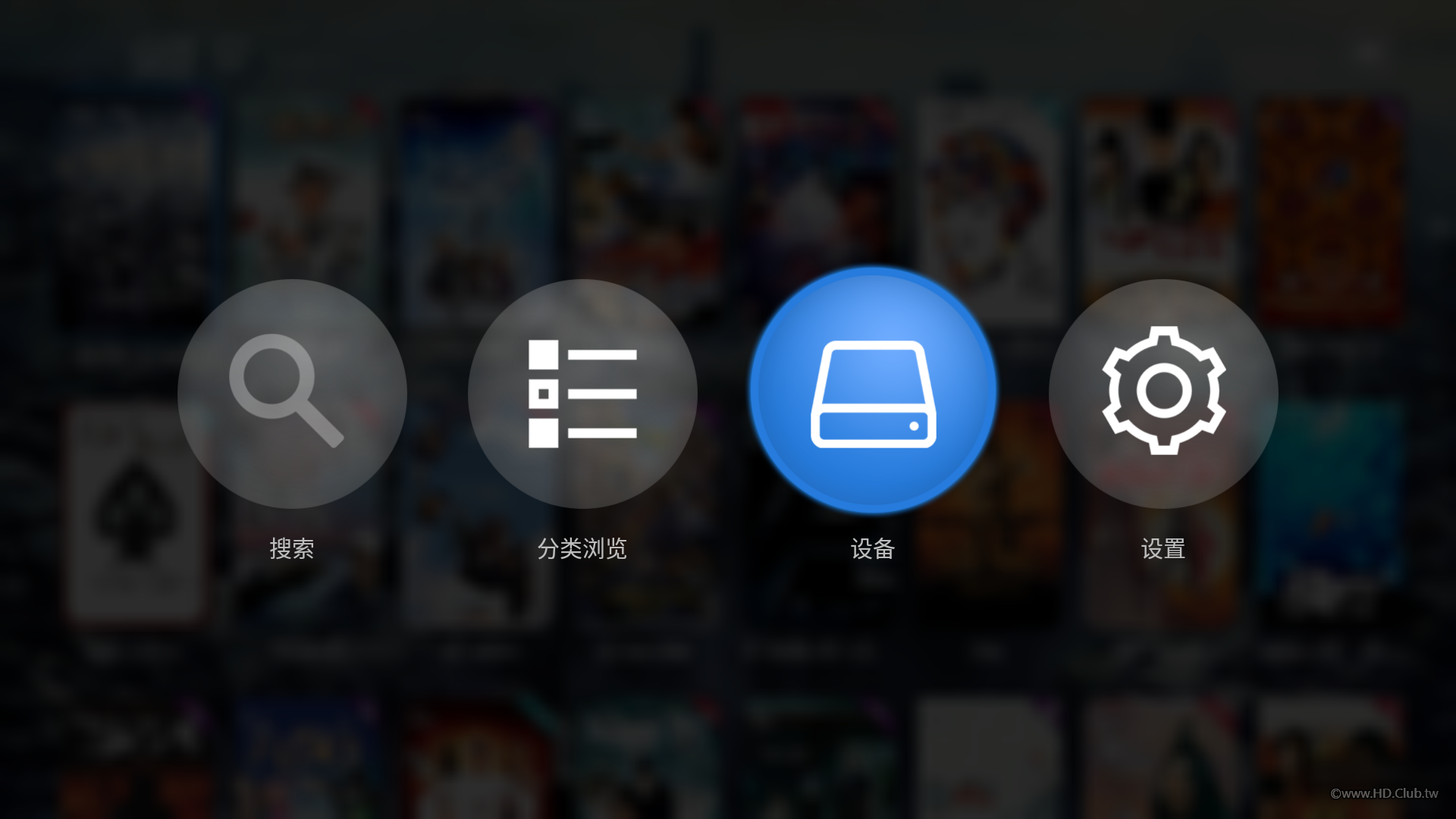Select 分类浏览 category browsing

[582, 394]
